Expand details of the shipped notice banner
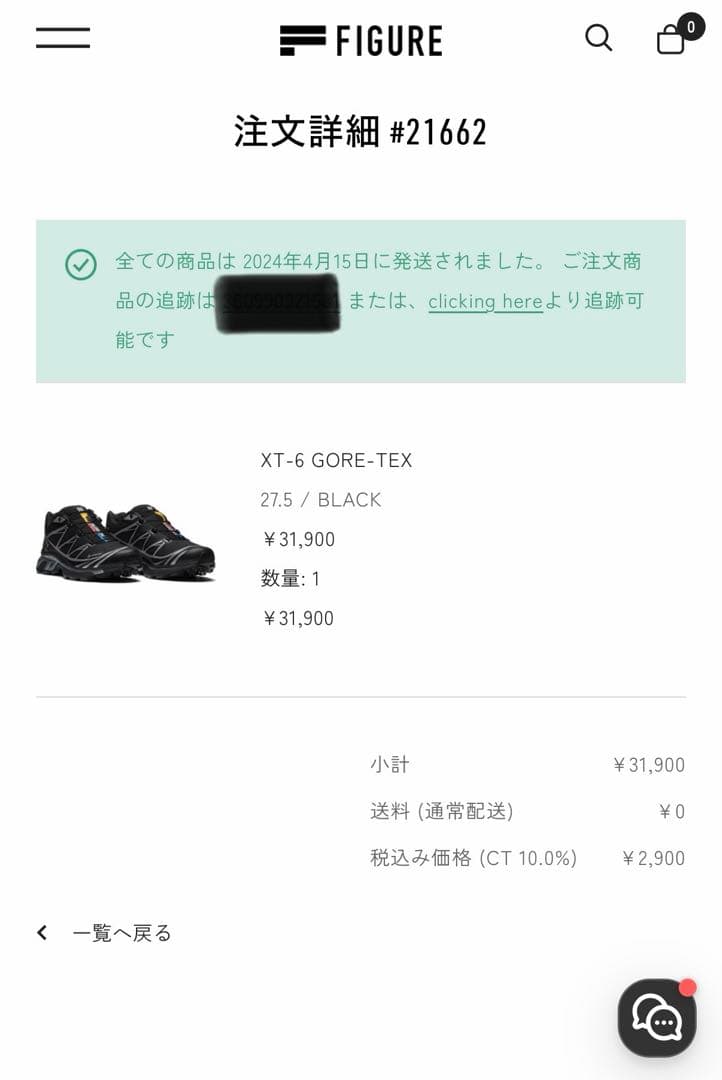 pos(361,300)
